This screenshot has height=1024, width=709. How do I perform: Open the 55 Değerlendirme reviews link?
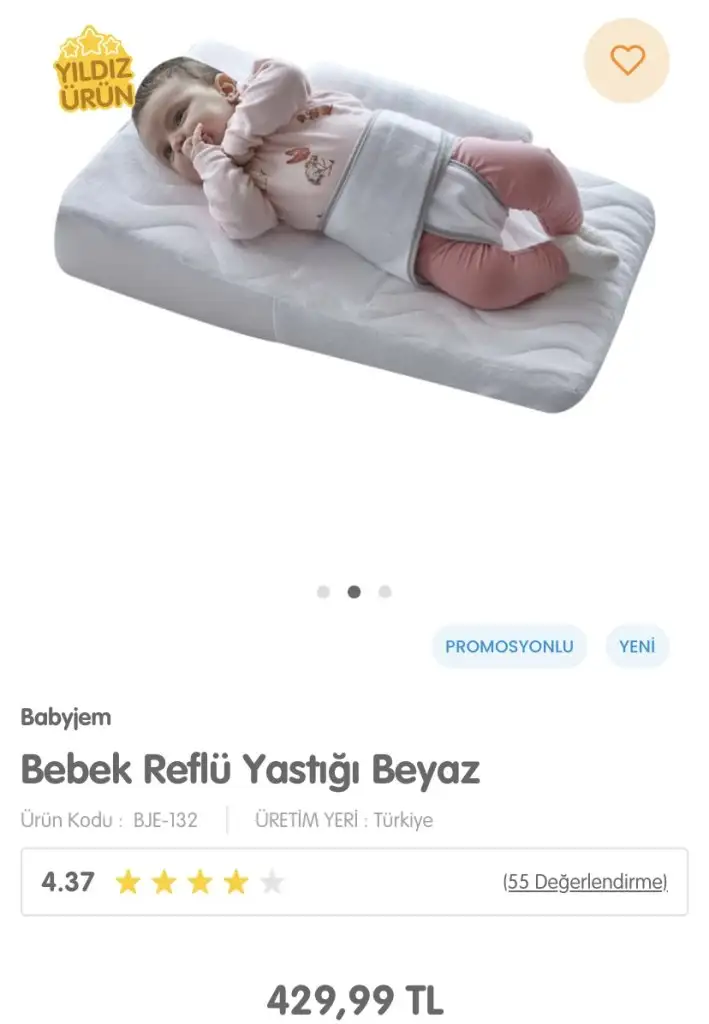[x=585, y=882]
